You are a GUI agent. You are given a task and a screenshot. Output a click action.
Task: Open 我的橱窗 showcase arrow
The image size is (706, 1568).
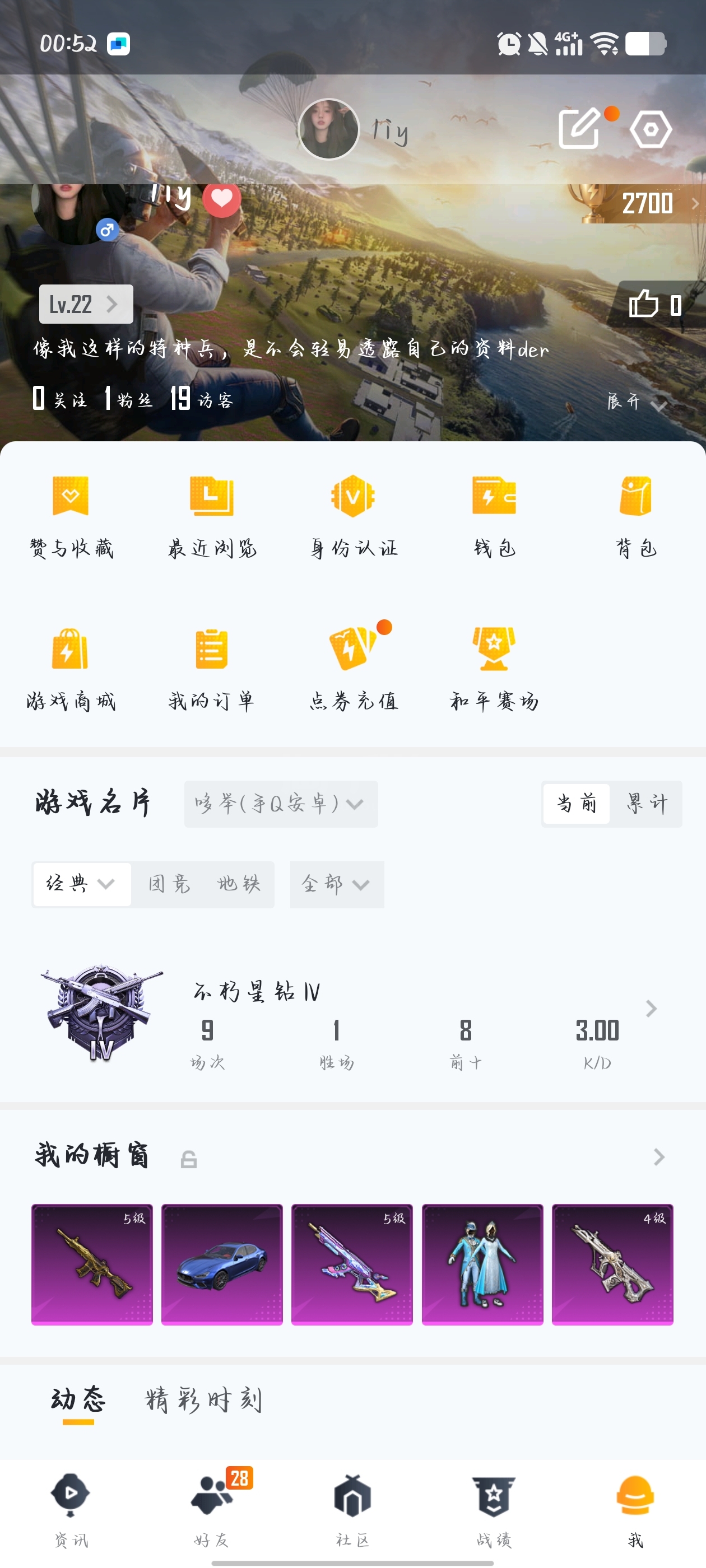658,1156
